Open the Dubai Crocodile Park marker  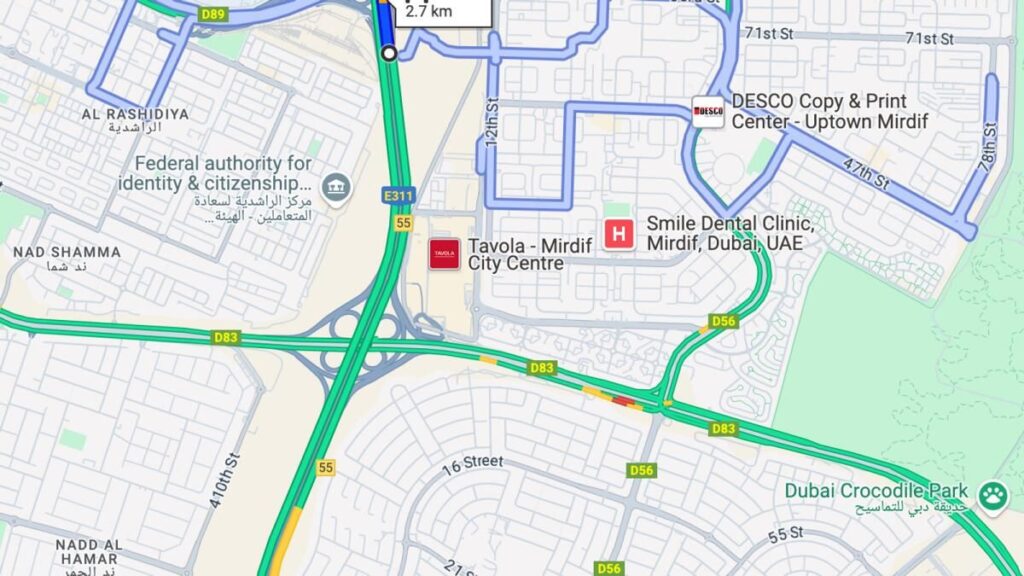coord(992,491)
